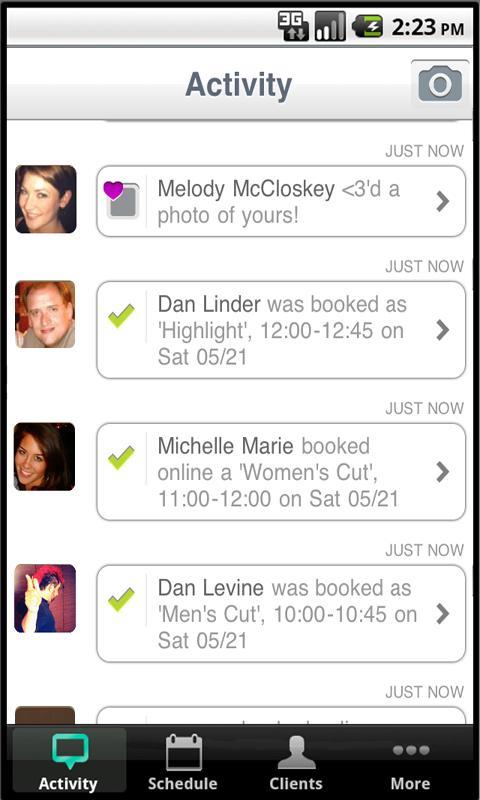Viewport: 480px width, 800px height.
Task: Tap Michelle Marie's profile photo
Action: (x=45, y=457)
